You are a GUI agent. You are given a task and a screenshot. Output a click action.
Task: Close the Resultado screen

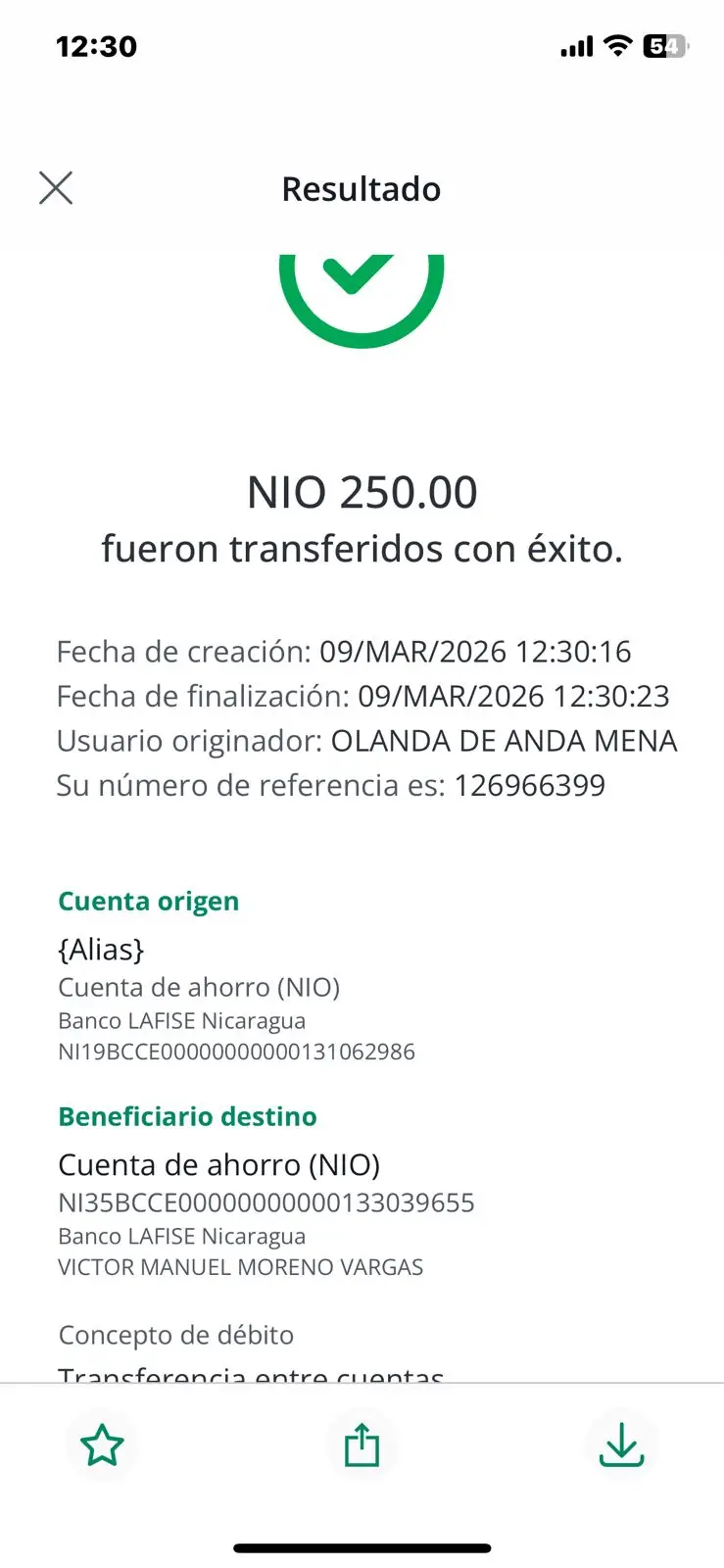[56, 188]
